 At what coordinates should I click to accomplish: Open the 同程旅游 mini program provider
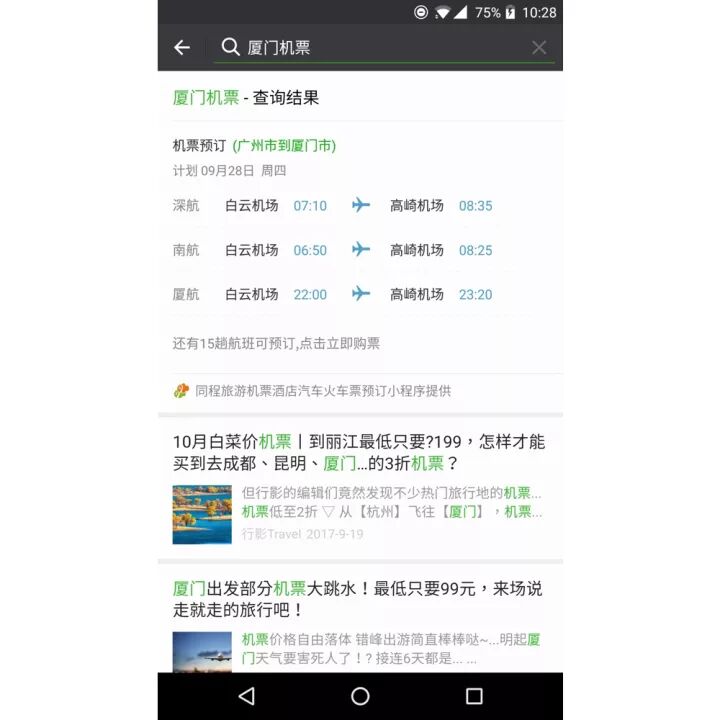[320, 391]
